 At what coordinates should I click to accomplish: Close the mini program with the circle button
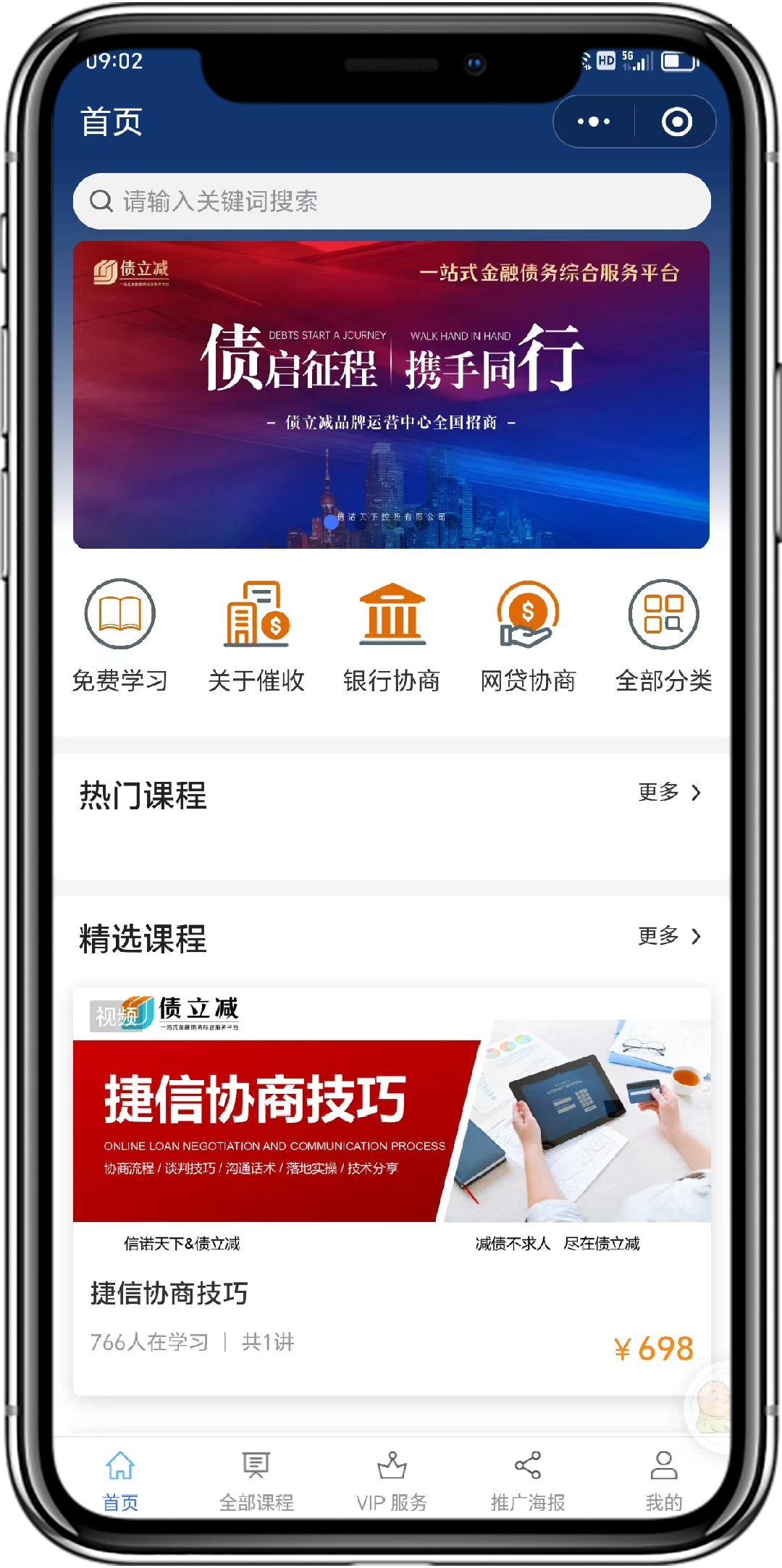point(676,122)
